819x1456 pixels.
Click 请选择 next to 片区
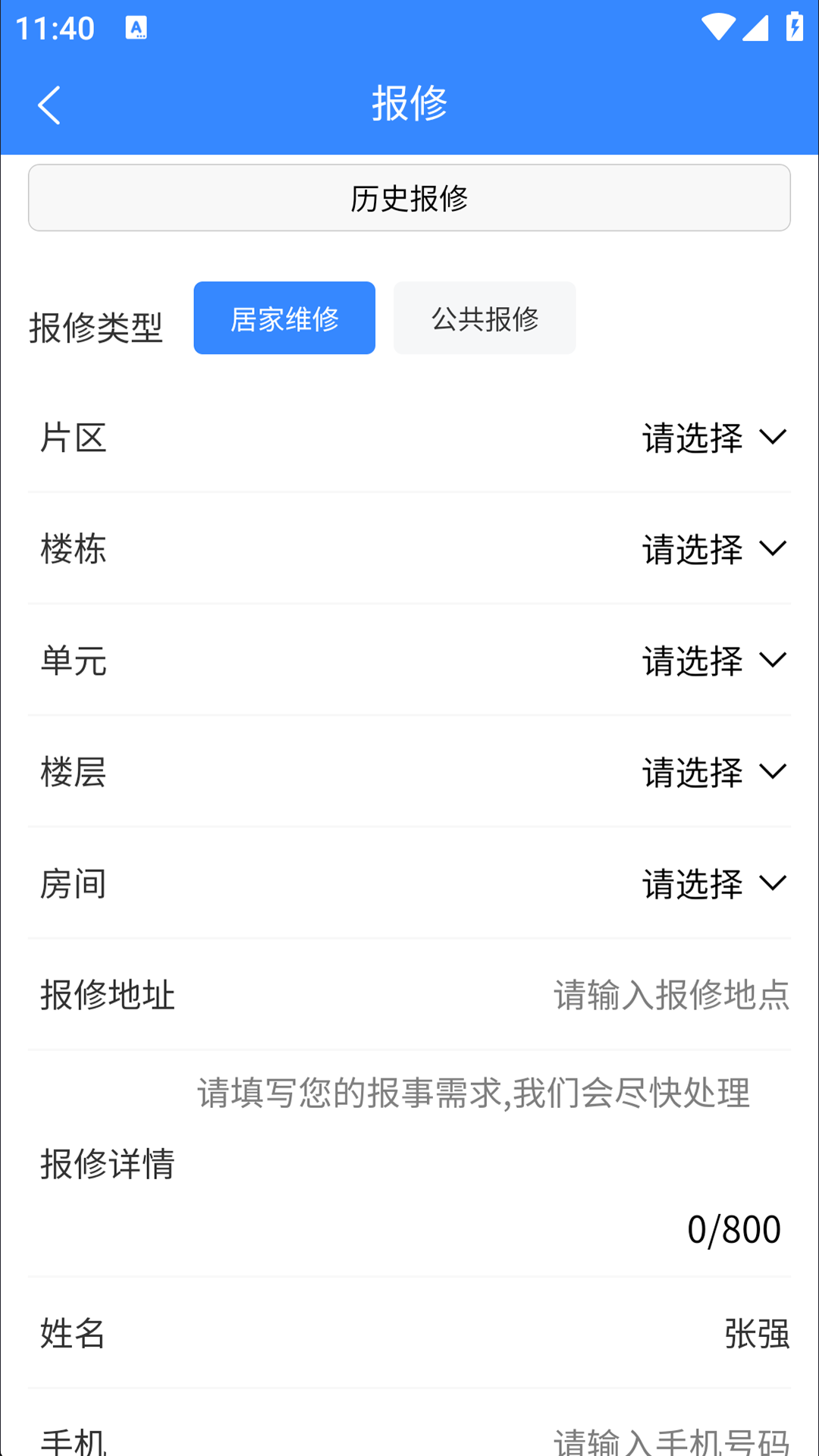692,438
